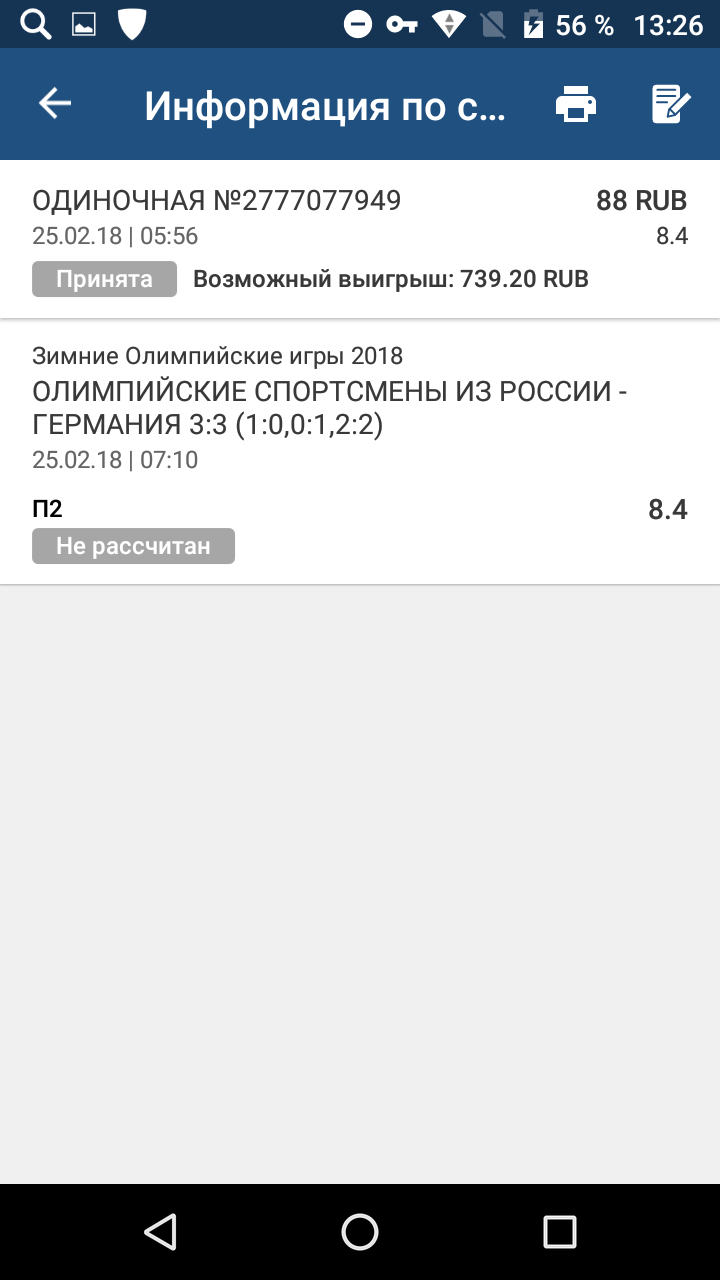Tap the back arrow in the app header
The image size is (720, 1280).
55,102
